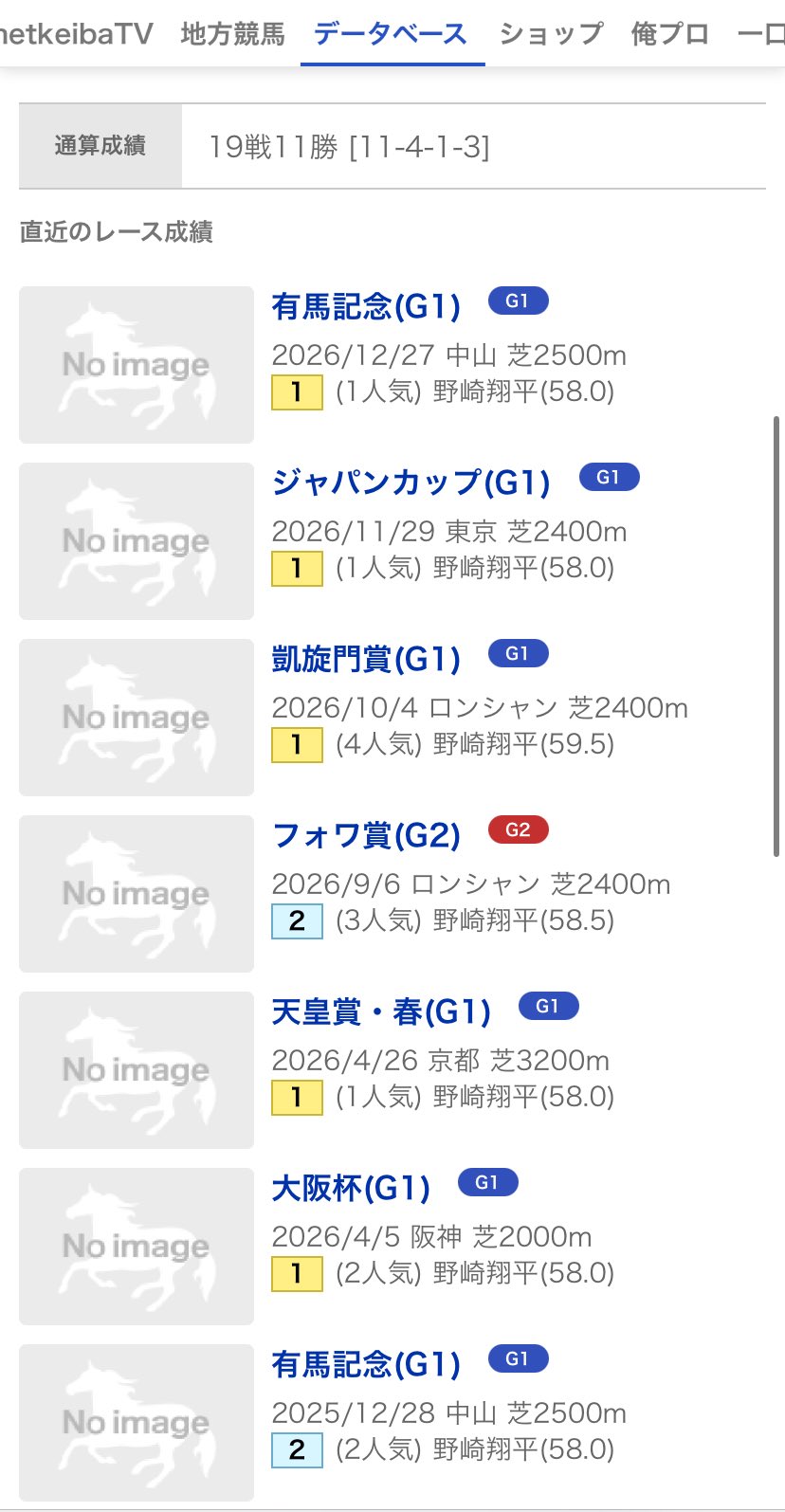Screen dimensions: 785x1512
Task: Go to the ショップ tab
Action: pos(551,34)
